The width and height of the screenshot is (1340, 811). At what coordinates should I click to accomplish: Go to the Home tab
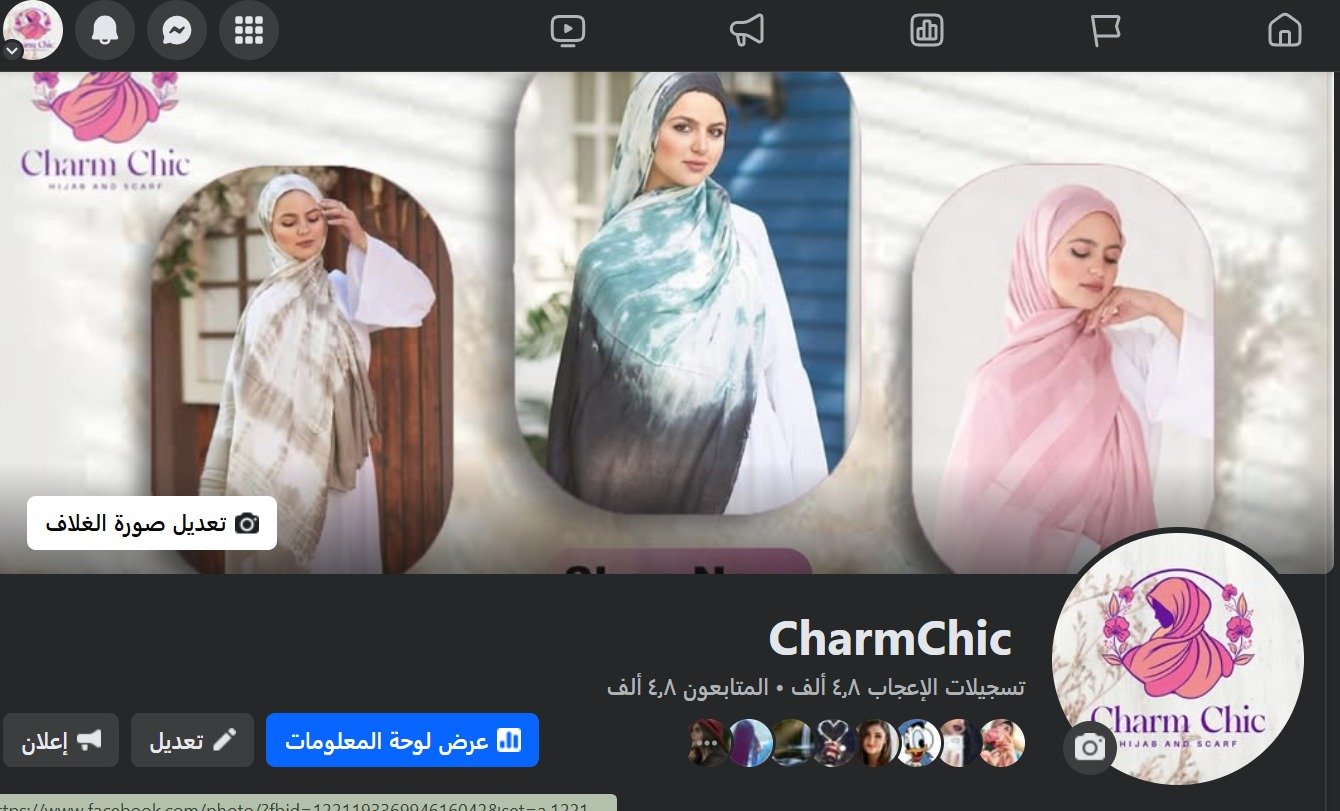pyautogui.click(x=1284, y=31)
